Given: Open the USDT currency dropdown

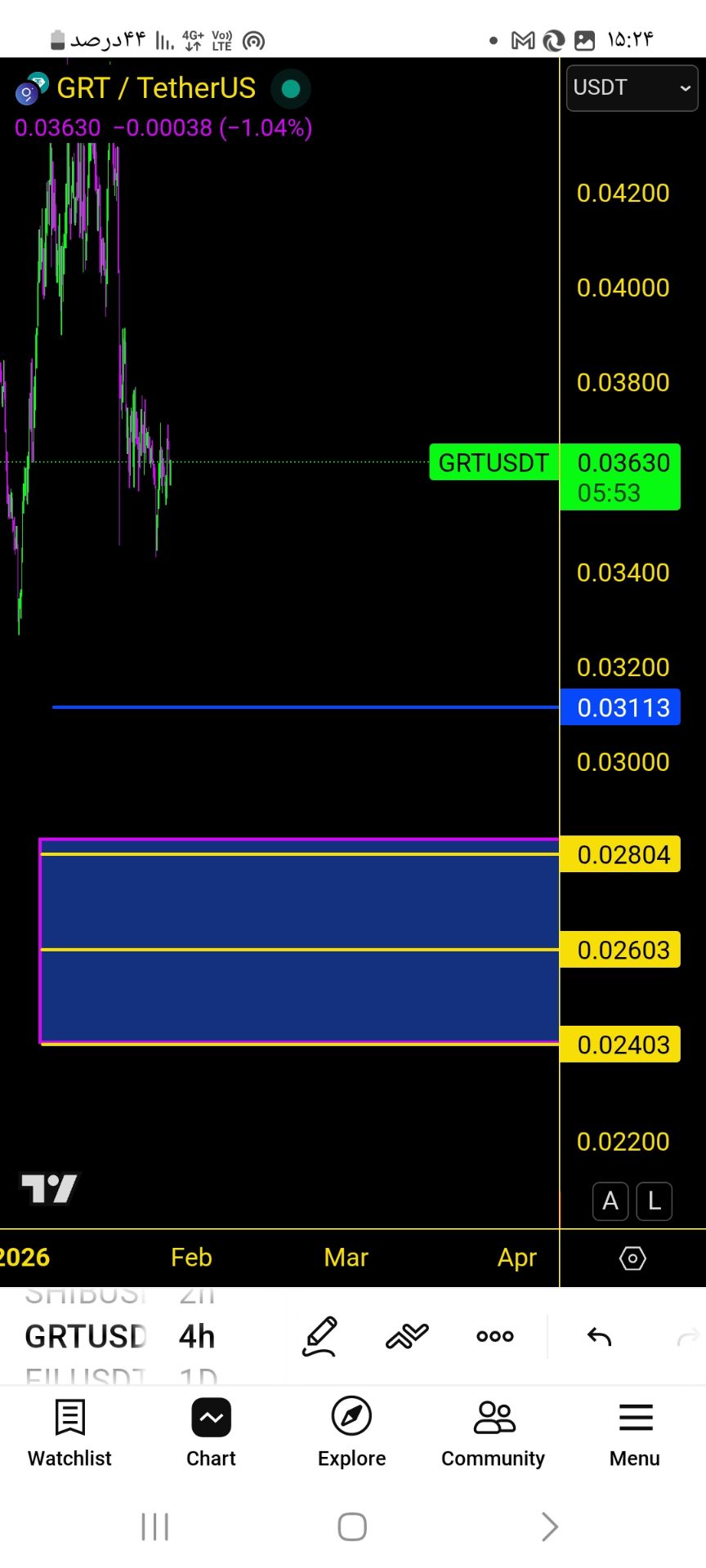Looking at the screenshot, I should click(632, 87).
